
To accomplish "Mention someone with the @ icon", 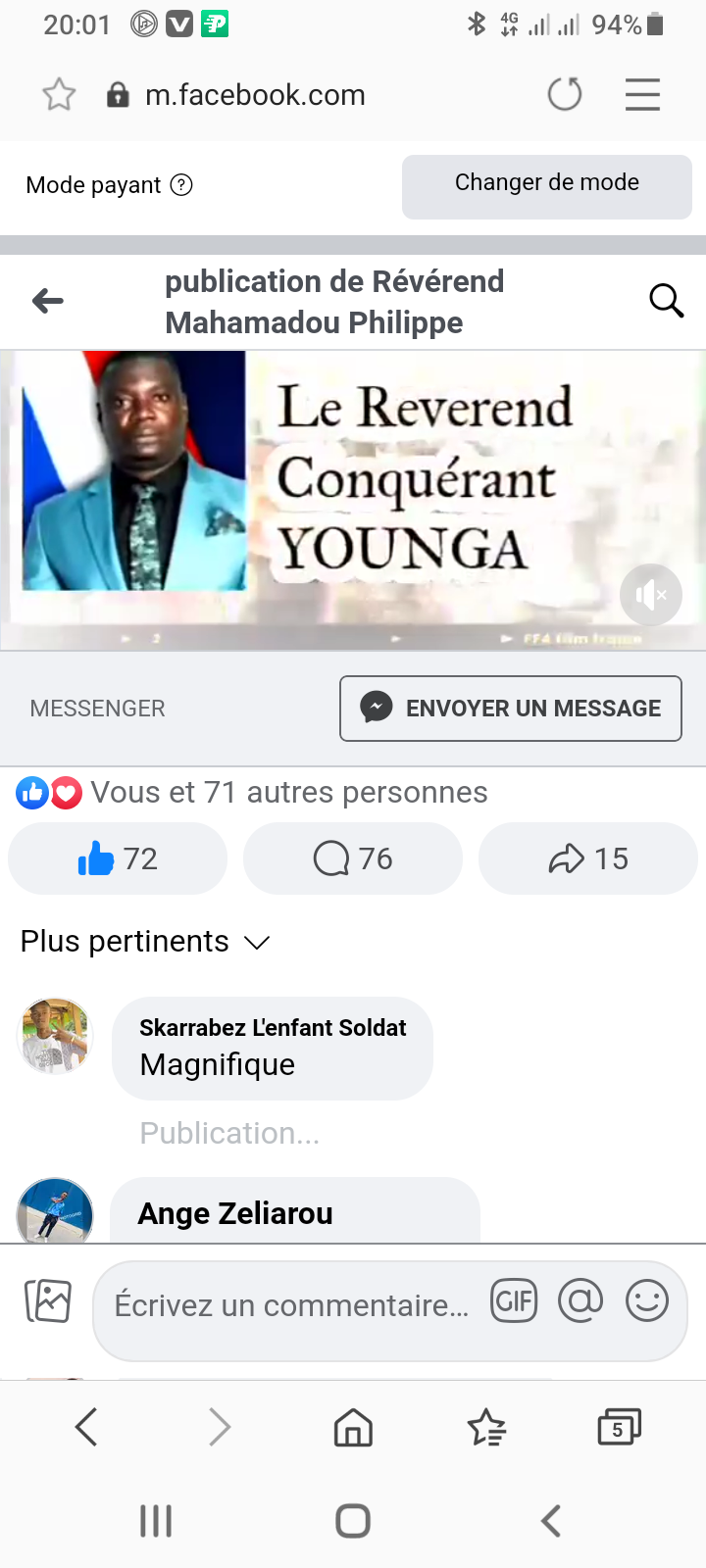I will coord(580,1301).
